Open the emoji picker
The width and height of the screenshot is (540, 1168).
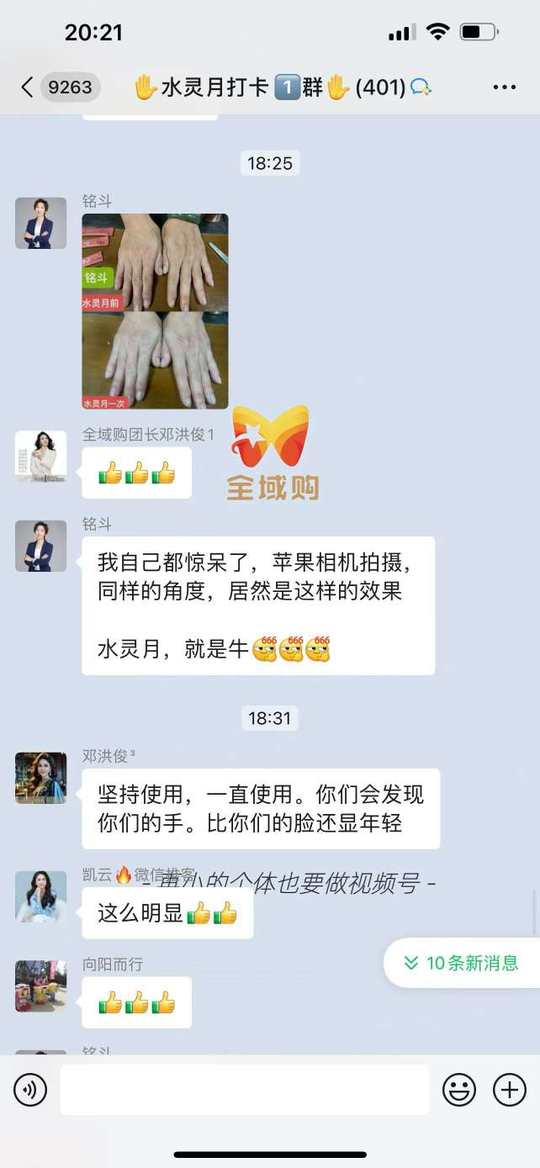459,1090
